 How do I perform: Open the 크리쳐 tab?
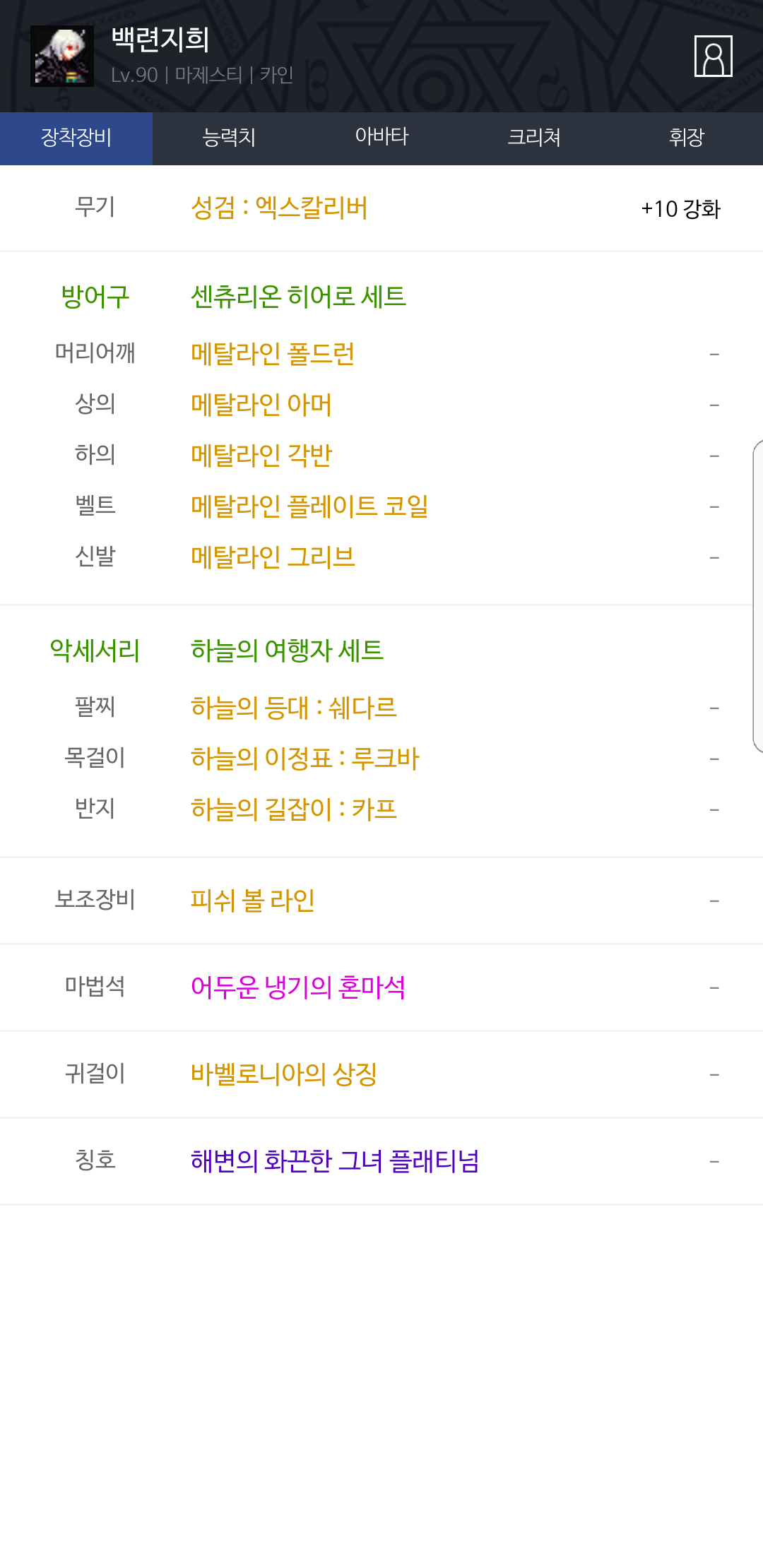click(534, 138)
